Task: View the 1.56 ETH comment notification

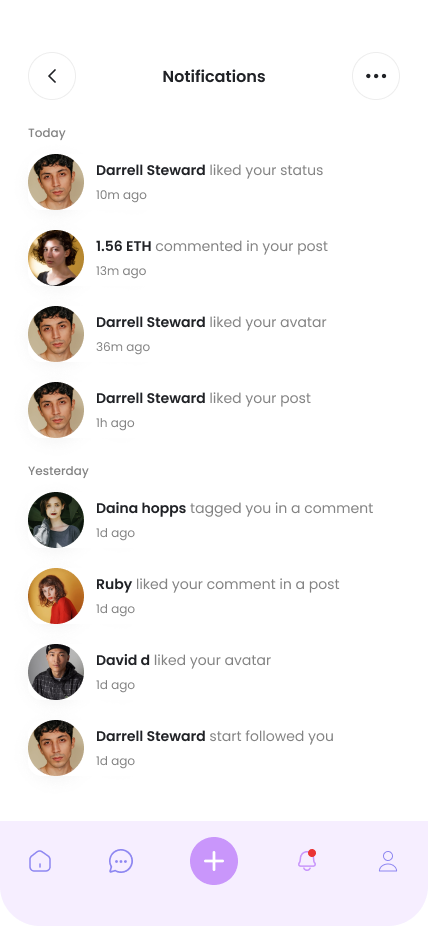Action: coord(214,258)
